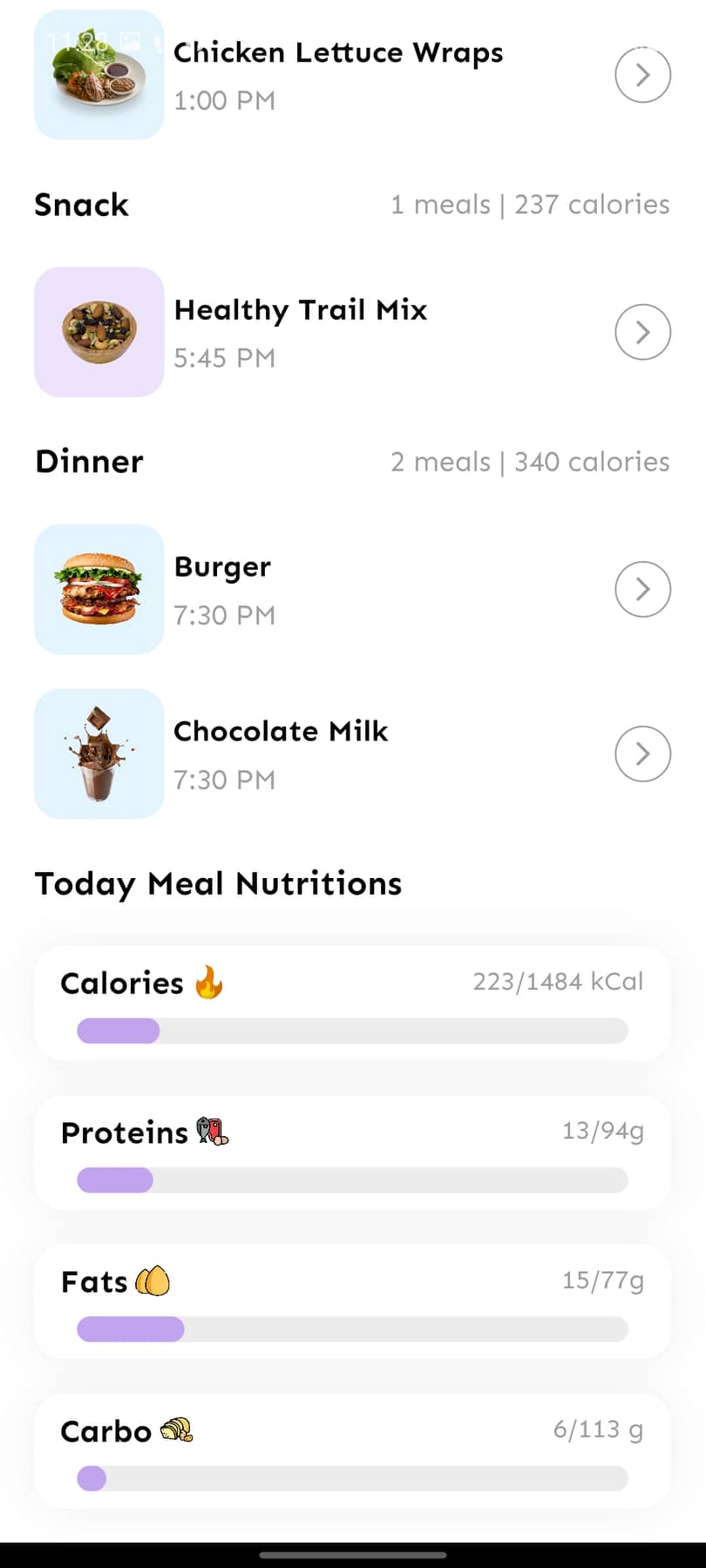Open the Chicken Lettuce Wraps arrow button
The image size is (706, 1568).
click(x=642, y=76)
